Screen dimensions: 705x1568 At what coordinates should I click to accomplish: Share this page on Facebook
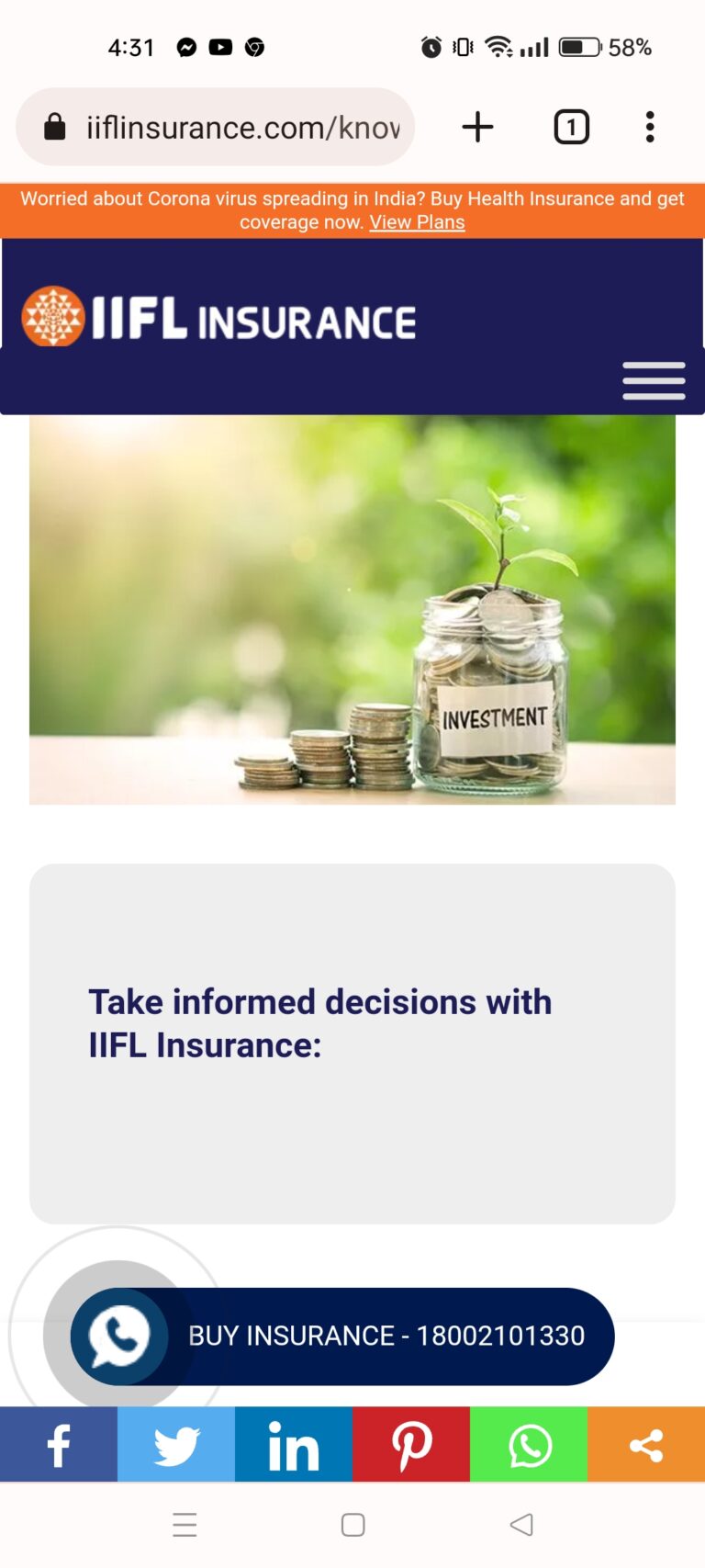click(x=59, y=1444)
